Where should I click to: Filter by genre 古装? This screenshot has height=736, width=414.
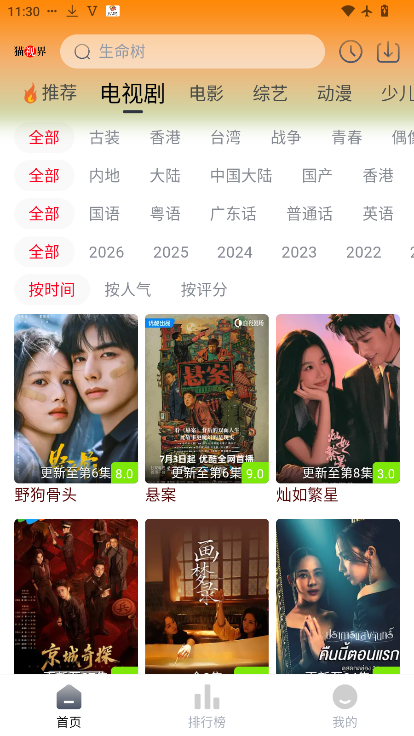coord(105,138)
